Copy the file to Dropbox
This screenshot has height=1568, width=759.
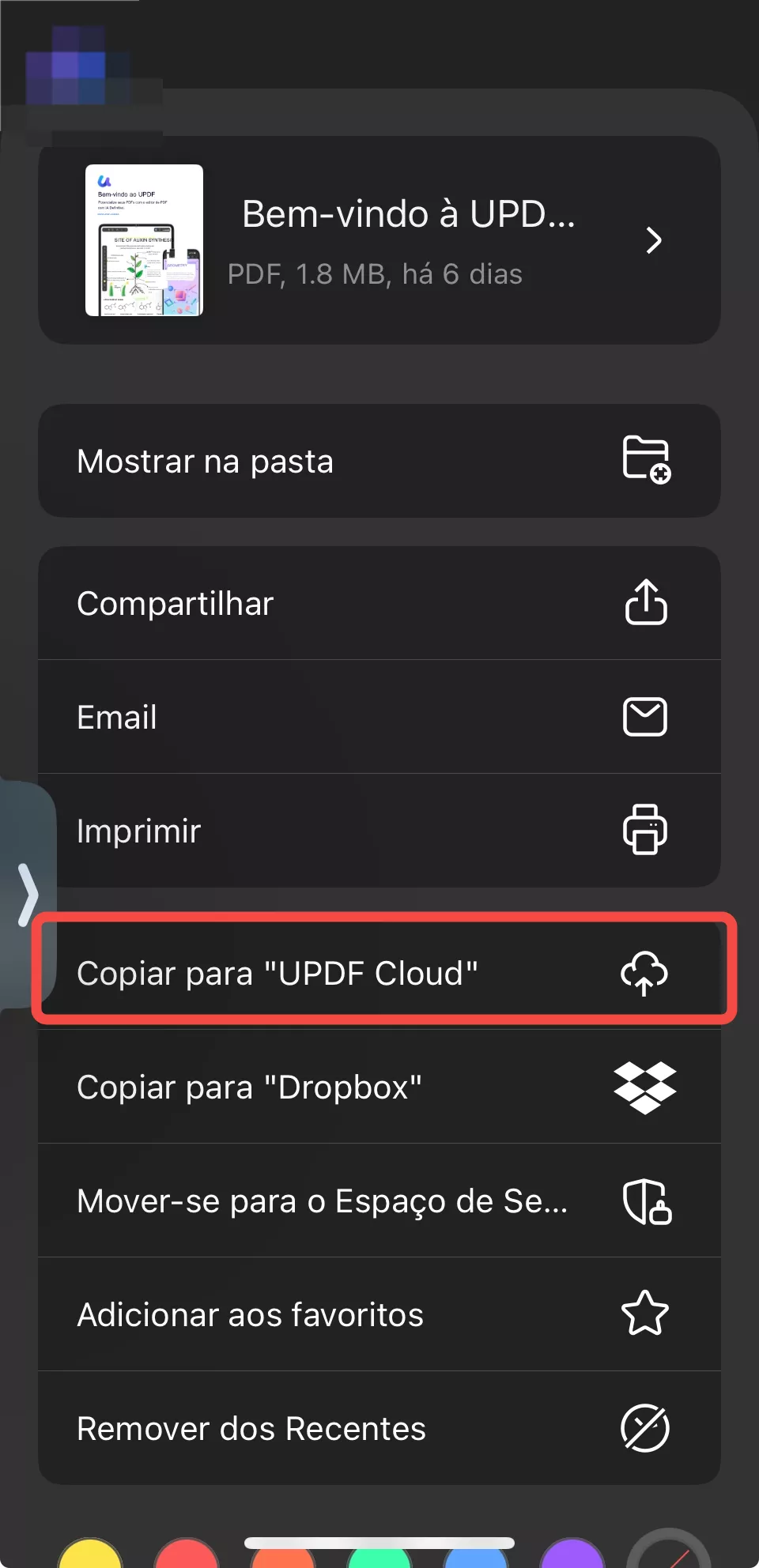(379, 1087)
